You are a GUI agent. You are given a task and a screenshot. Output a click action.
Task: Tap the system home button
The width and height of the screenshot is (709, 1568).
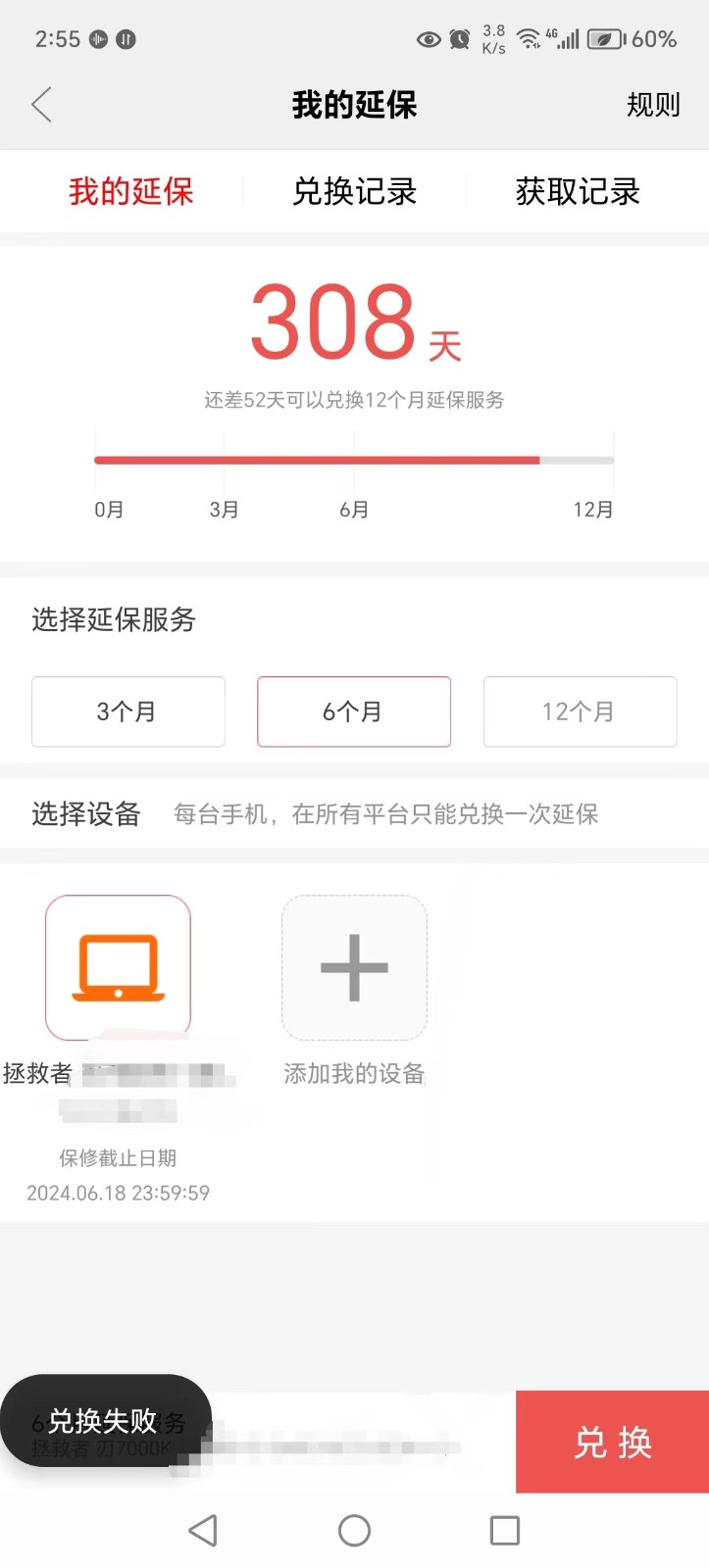354,1530
